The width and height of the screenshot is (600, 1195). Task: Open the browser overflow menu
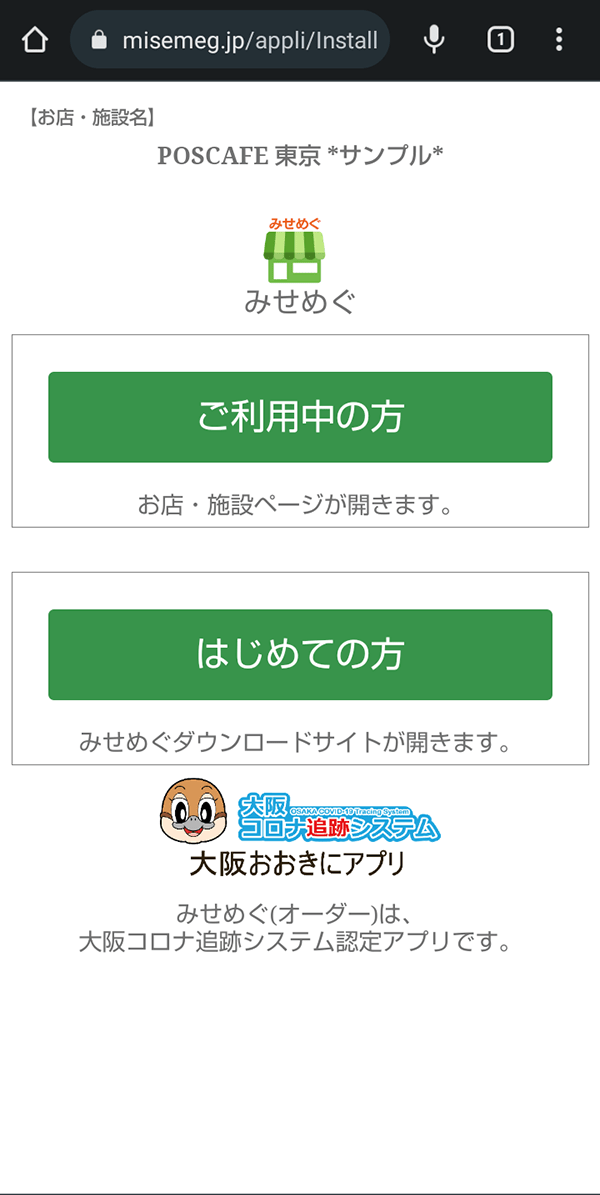pos(559,40)
